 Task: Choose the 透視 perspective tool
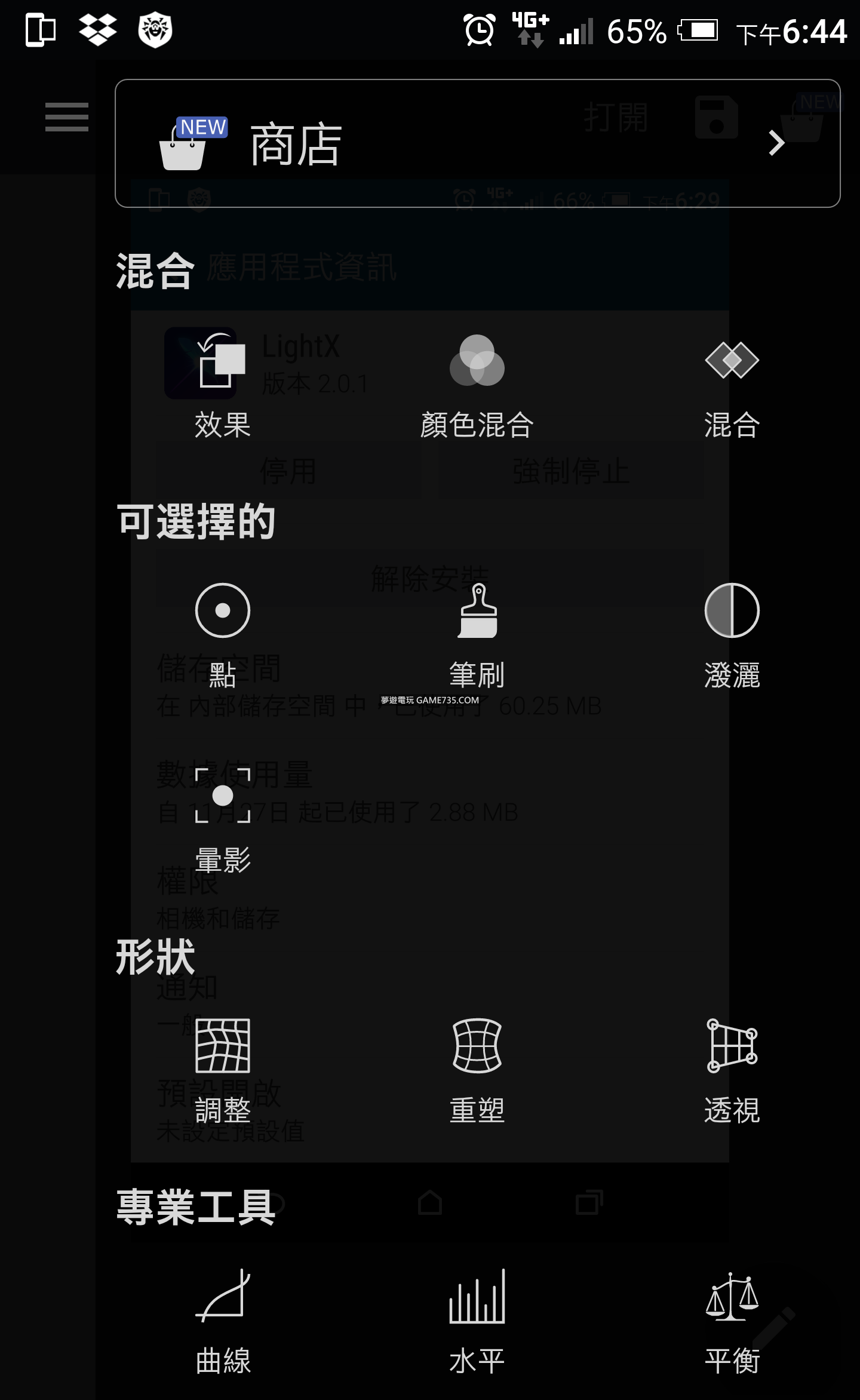(x=732, y=1070)
